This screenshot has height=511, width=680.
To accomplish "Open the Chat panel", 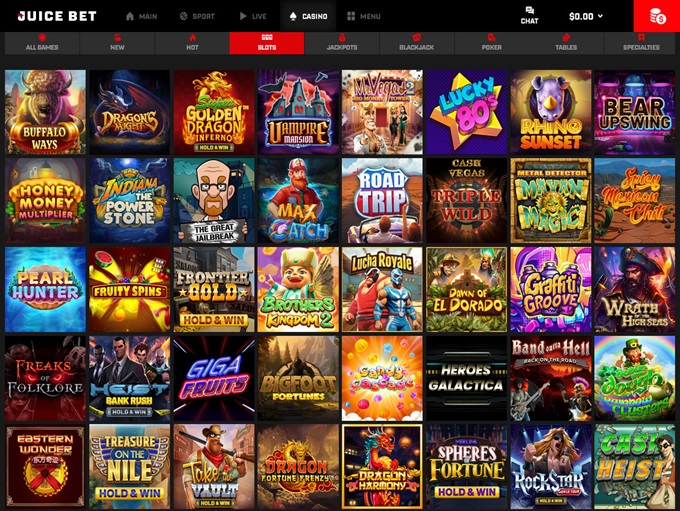I will [529, 15].
